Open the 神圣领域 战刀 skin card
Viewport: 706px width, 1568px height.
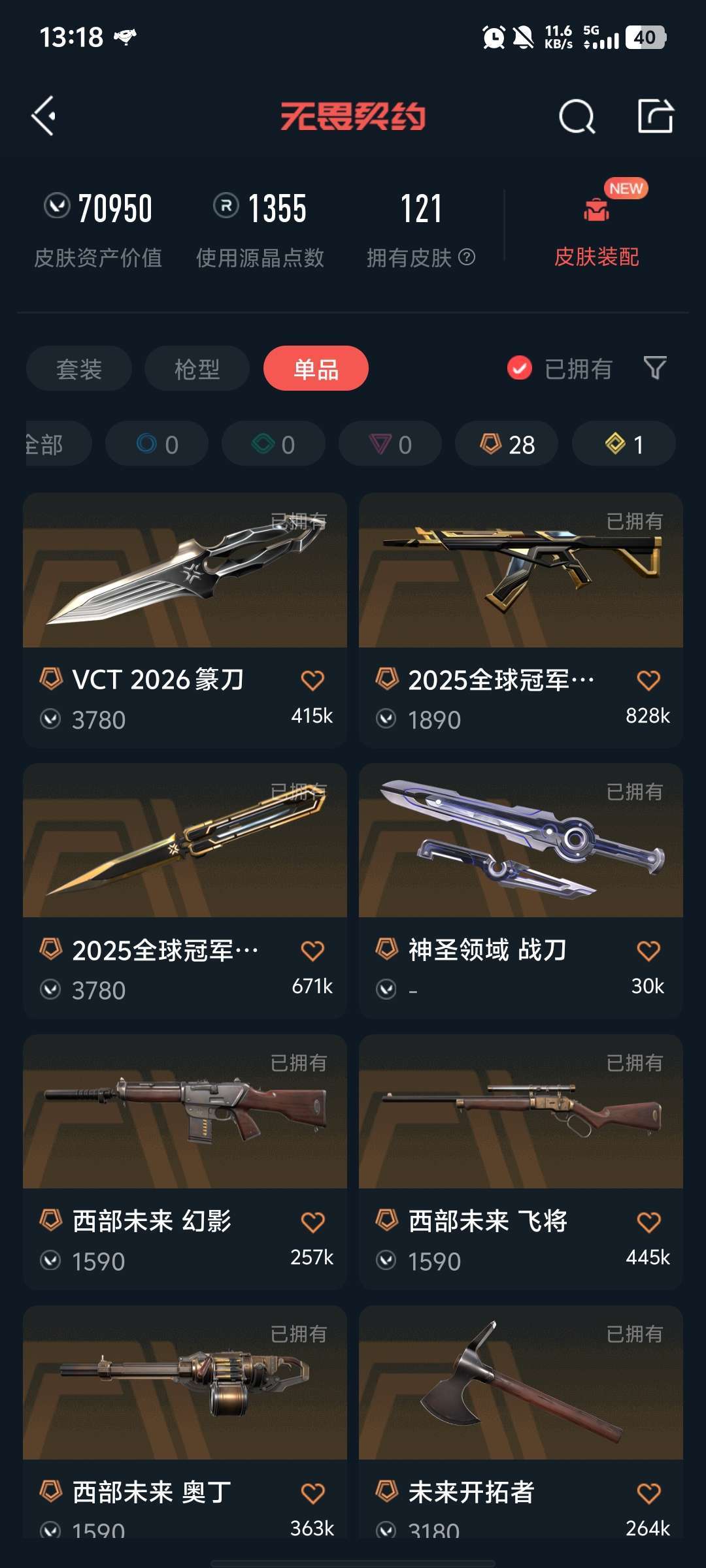point(521,890)
